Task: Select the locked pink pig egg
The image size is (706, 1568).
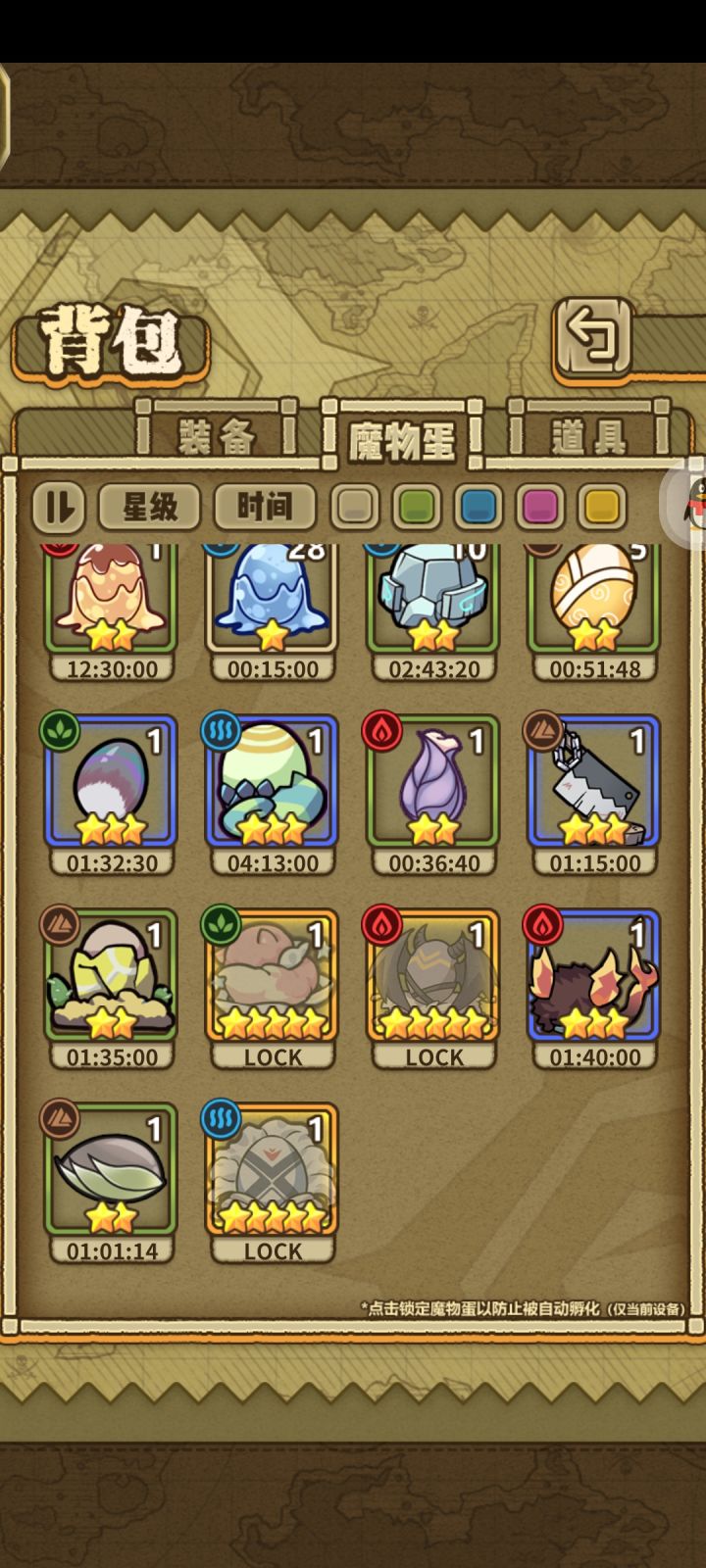Action: pos(273,975)
